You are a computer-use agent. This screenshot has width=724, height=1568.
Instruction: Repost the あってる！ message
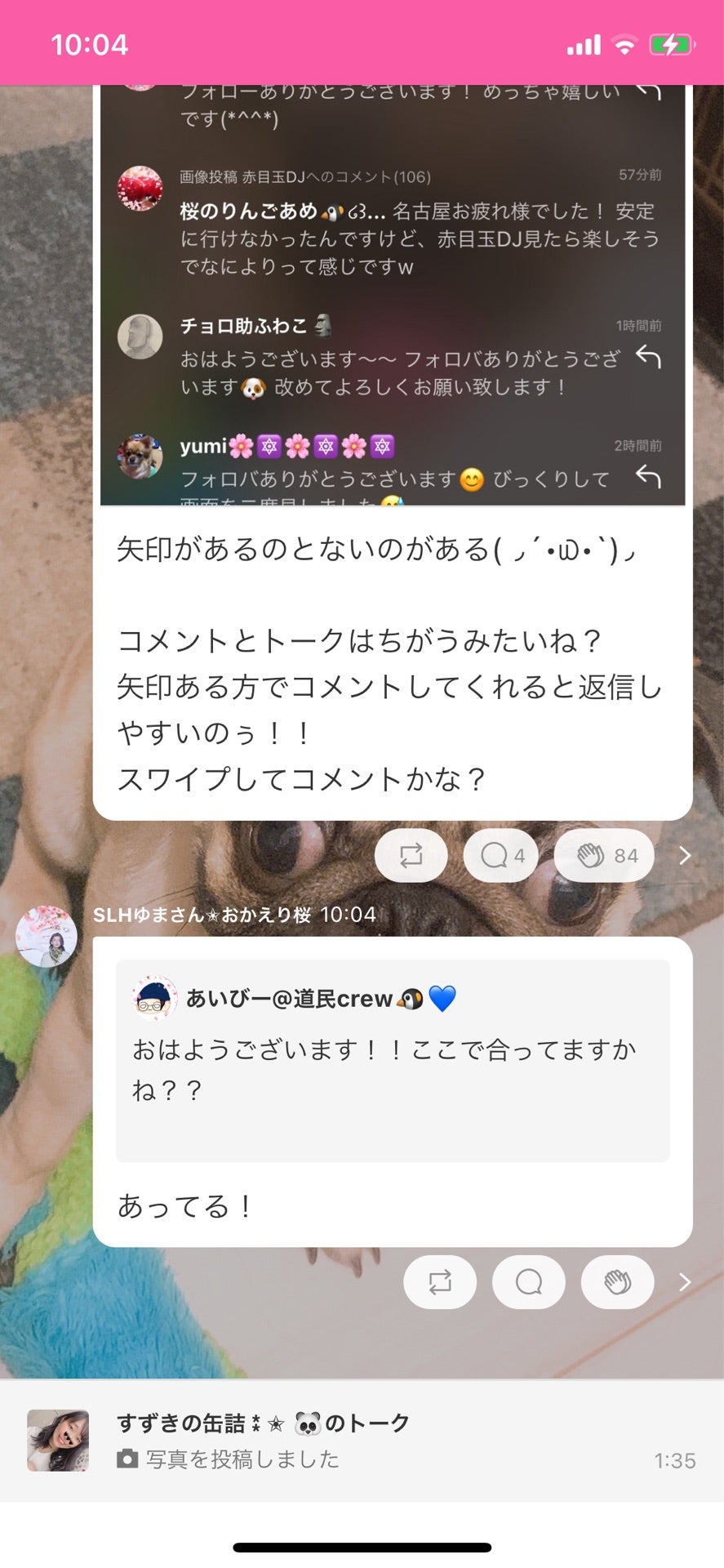point(439,1281)
